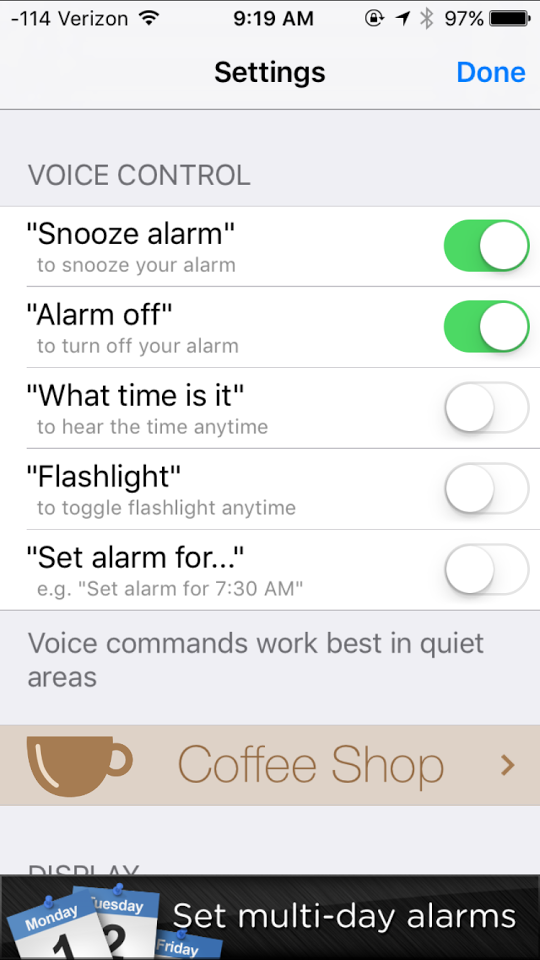540x960 pixels.
Task: Turn off the "Alarm off" voice command
Action: (486, 326)
